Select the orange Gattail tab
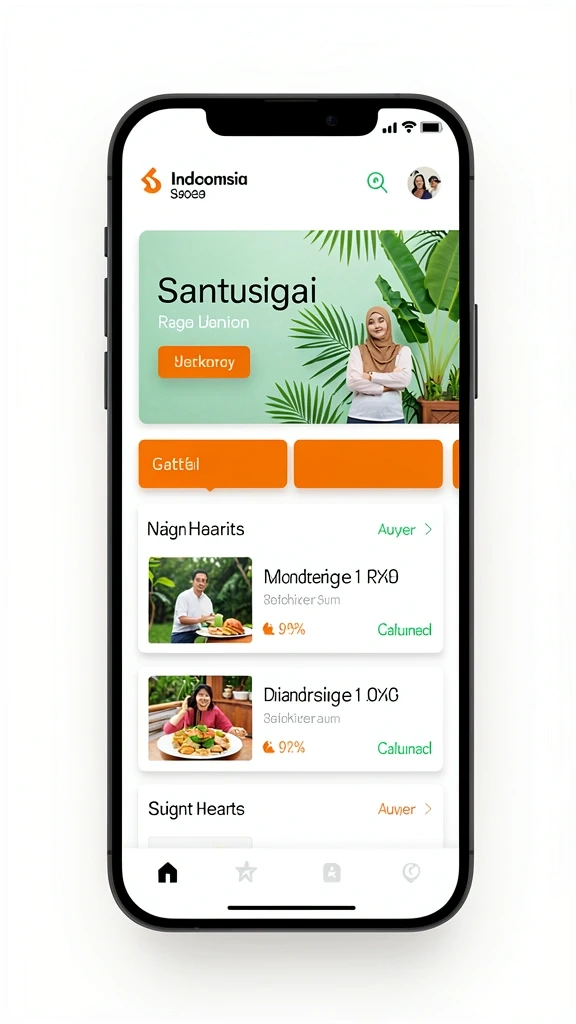The width and height of the screenshot is (576, 1024). [213, 464]
